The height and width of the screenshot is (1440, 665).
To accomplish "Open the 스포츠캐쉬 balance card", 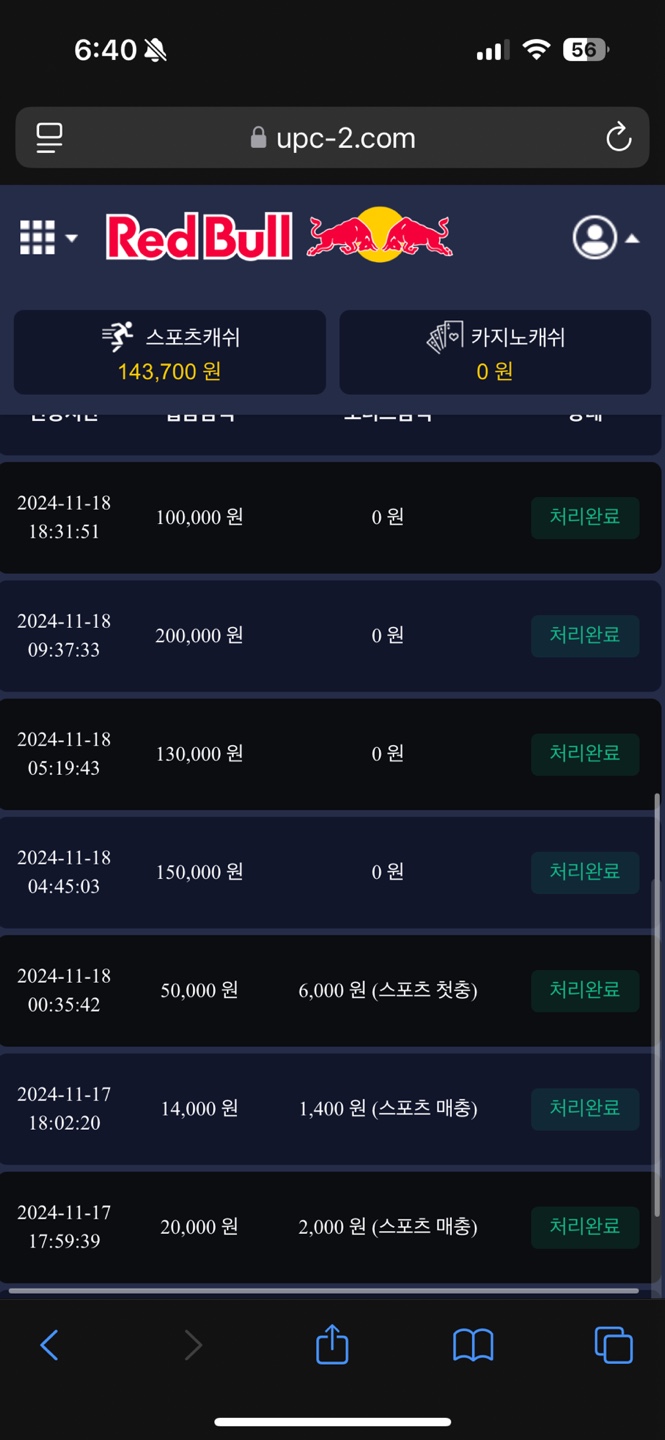I will pos(170,352).
